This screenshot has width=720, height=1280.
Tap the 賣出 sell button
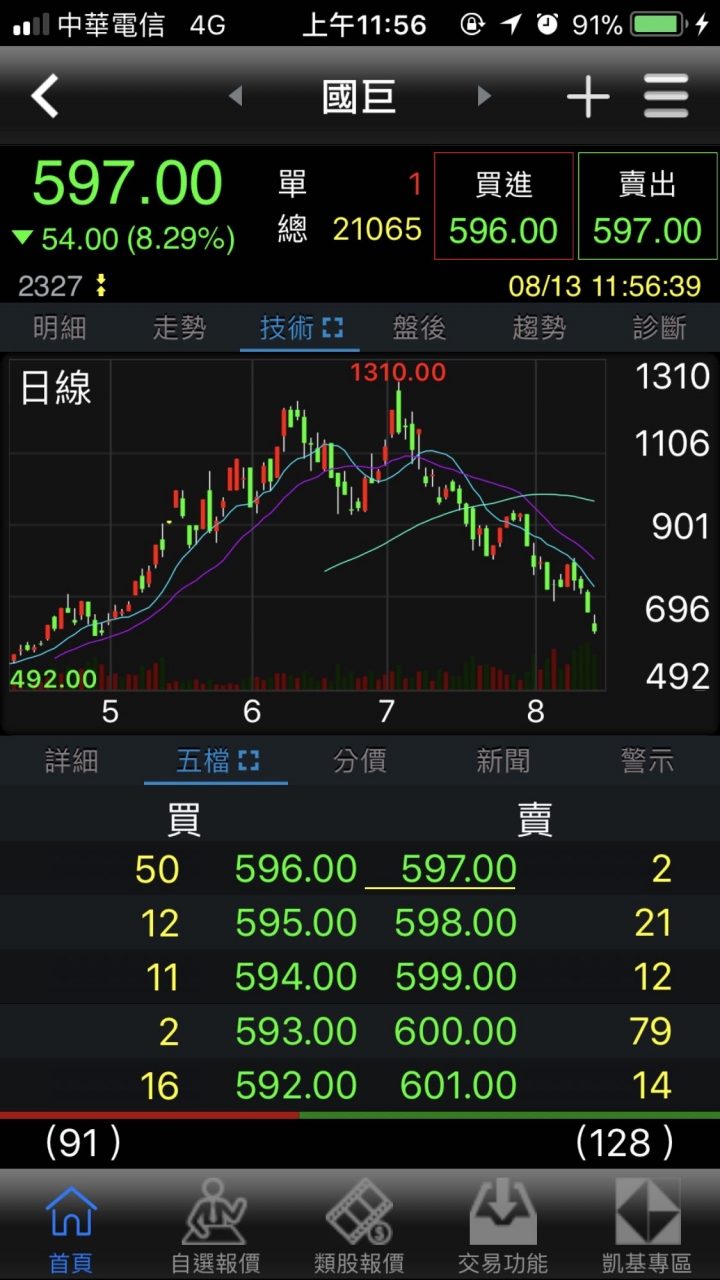(x=647, y=207)
